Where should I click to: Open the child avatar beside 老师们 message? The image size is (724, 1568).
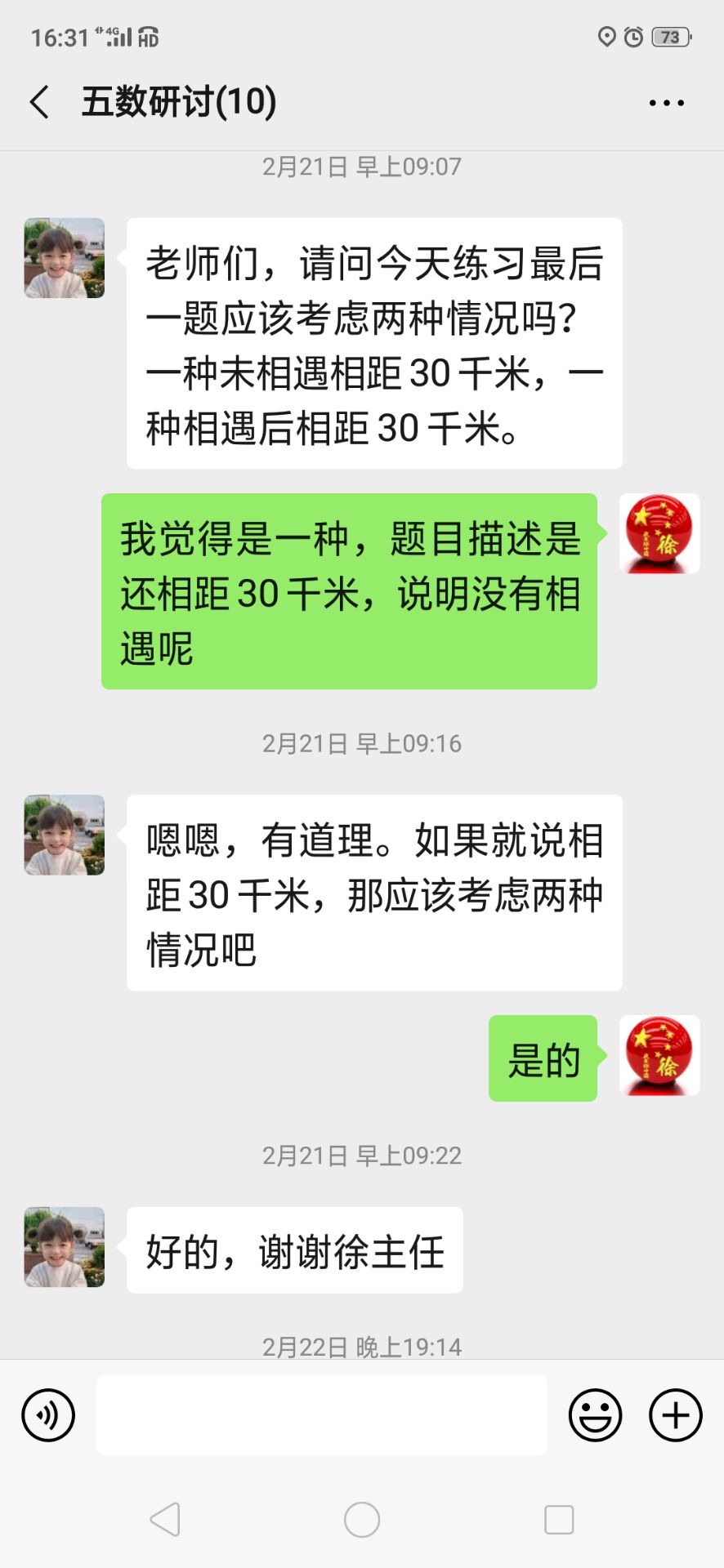65,258
